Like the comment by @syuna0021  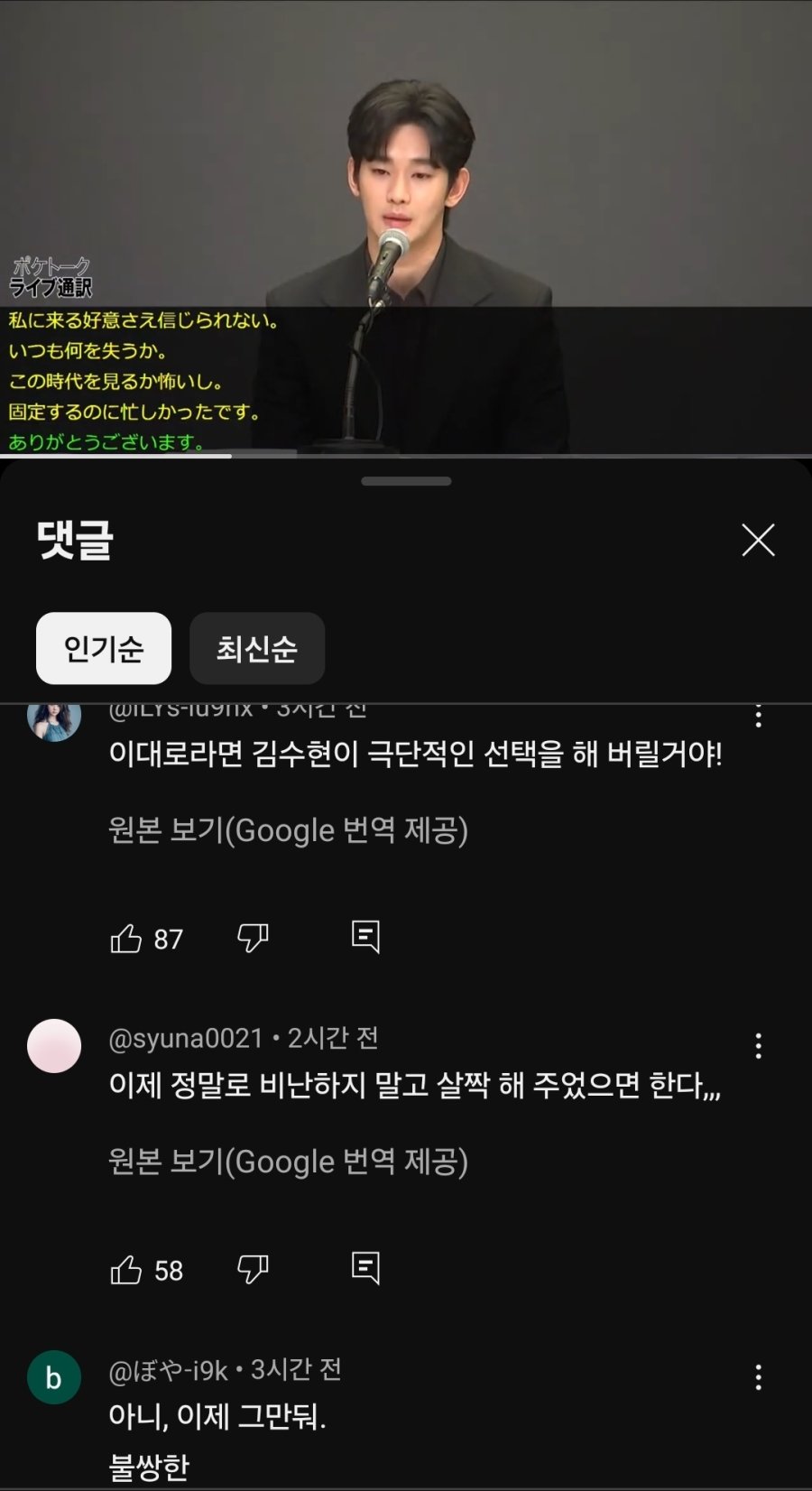[127, 1270]
